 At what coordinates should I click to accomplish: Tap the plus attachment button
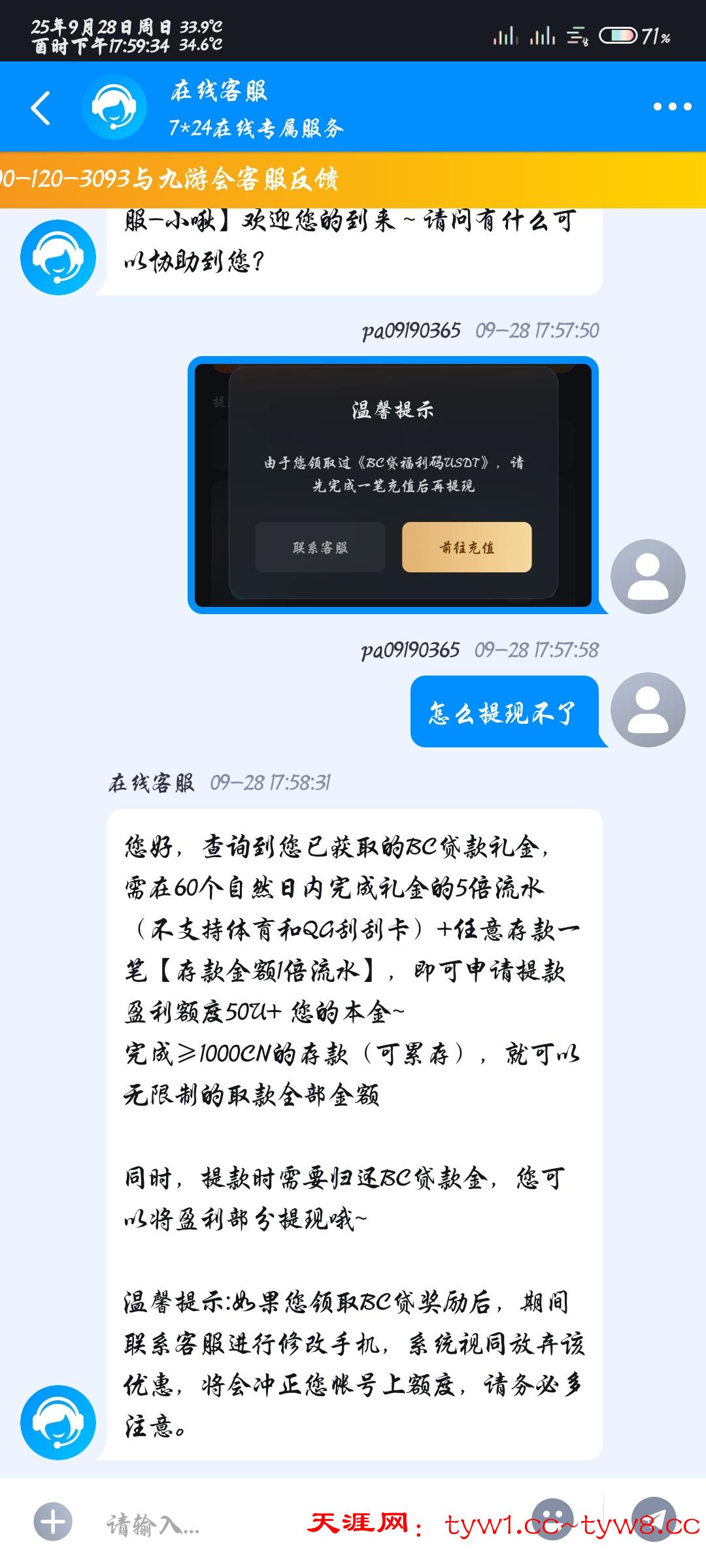pyautogui.click(x=53, y=1522)
